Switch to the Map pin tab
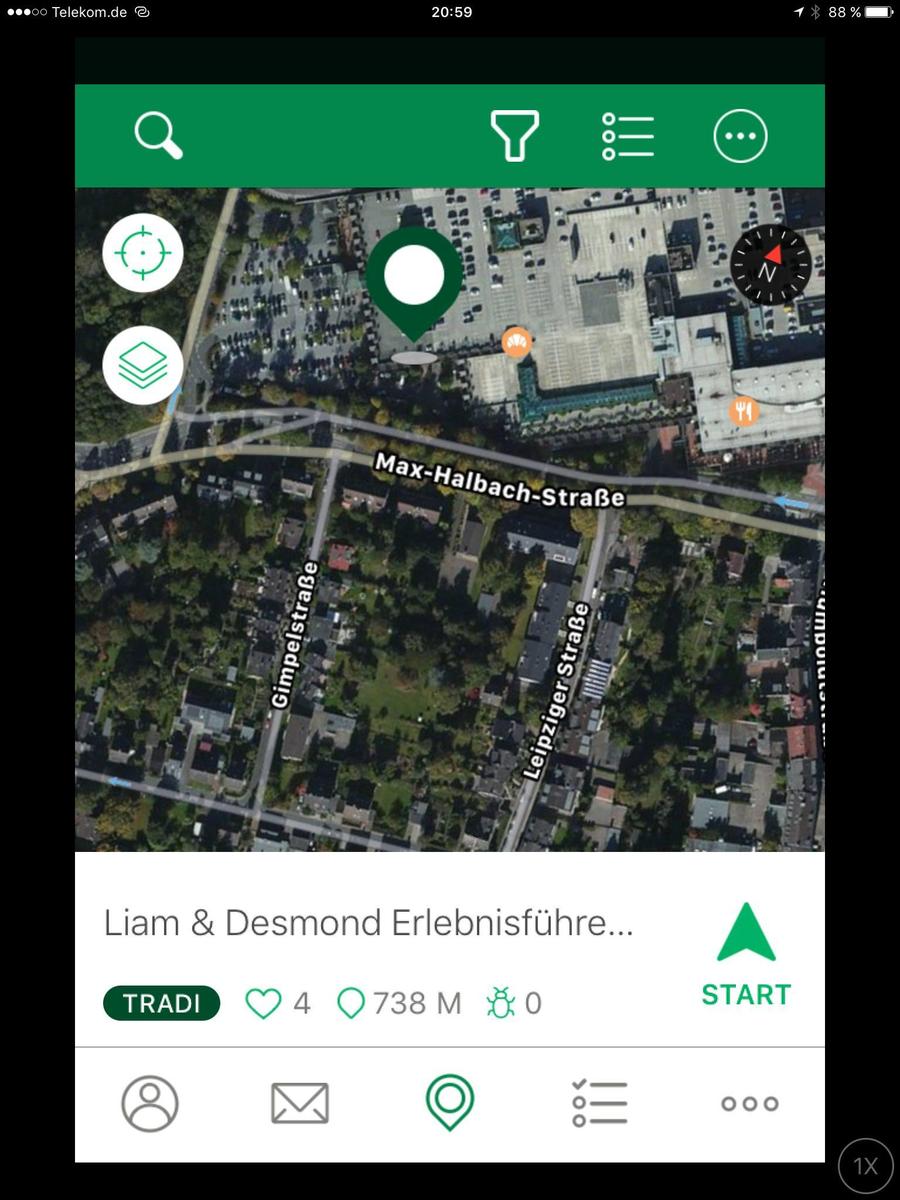 450,1102
